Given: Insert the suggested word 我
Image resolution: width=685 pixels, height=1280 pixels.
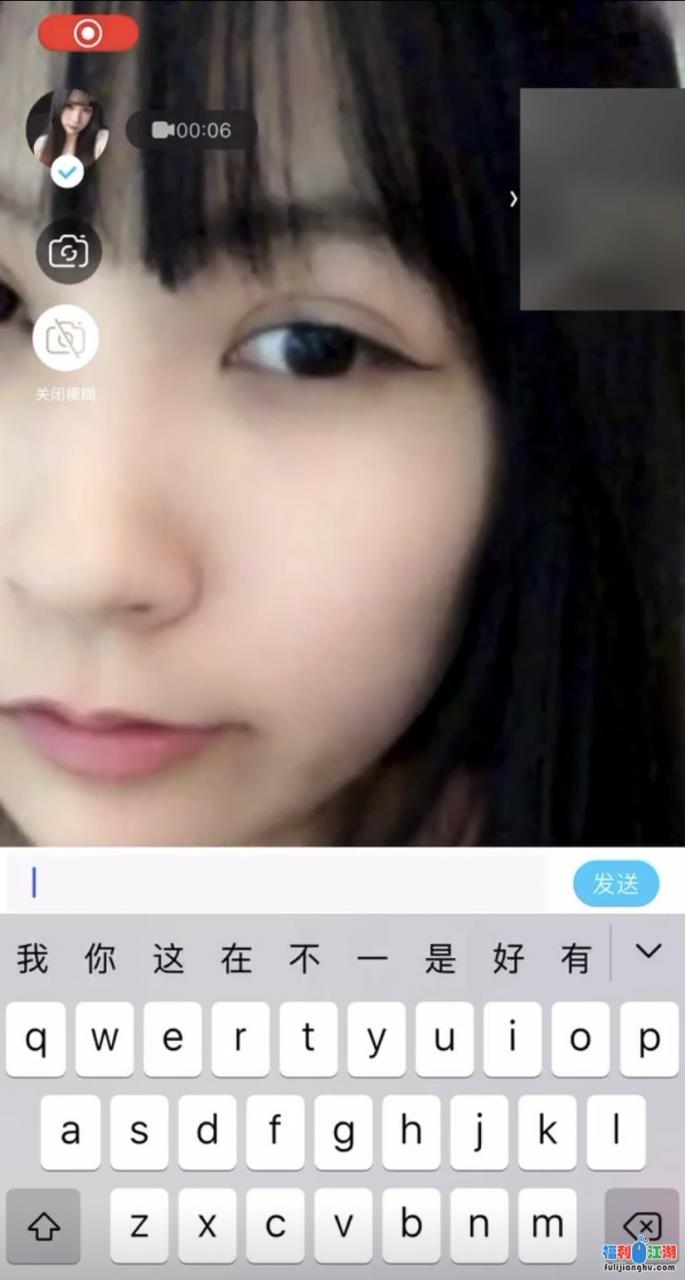Looking at the screenshot, I should [x=32, y=960].
